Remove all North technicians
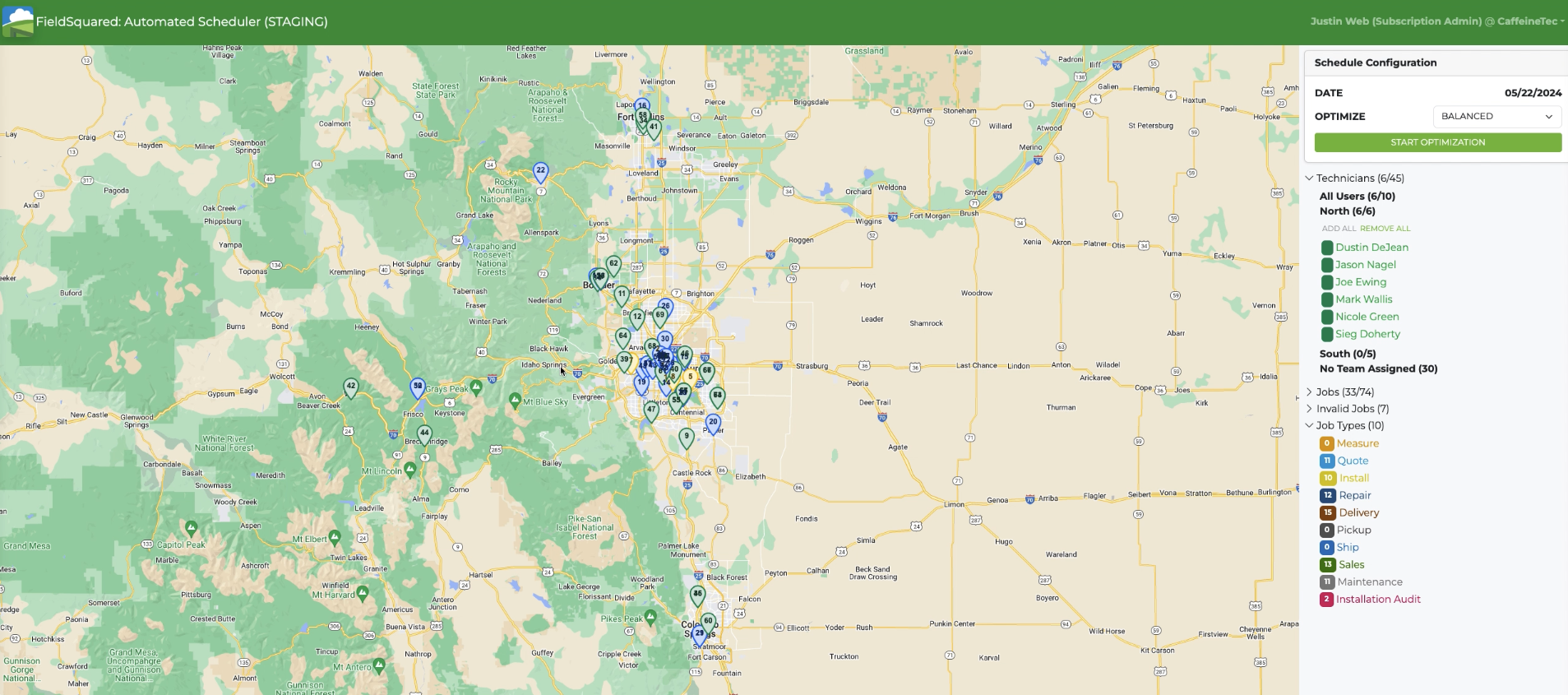The image size is (1568, 695). pos(1385,229)
